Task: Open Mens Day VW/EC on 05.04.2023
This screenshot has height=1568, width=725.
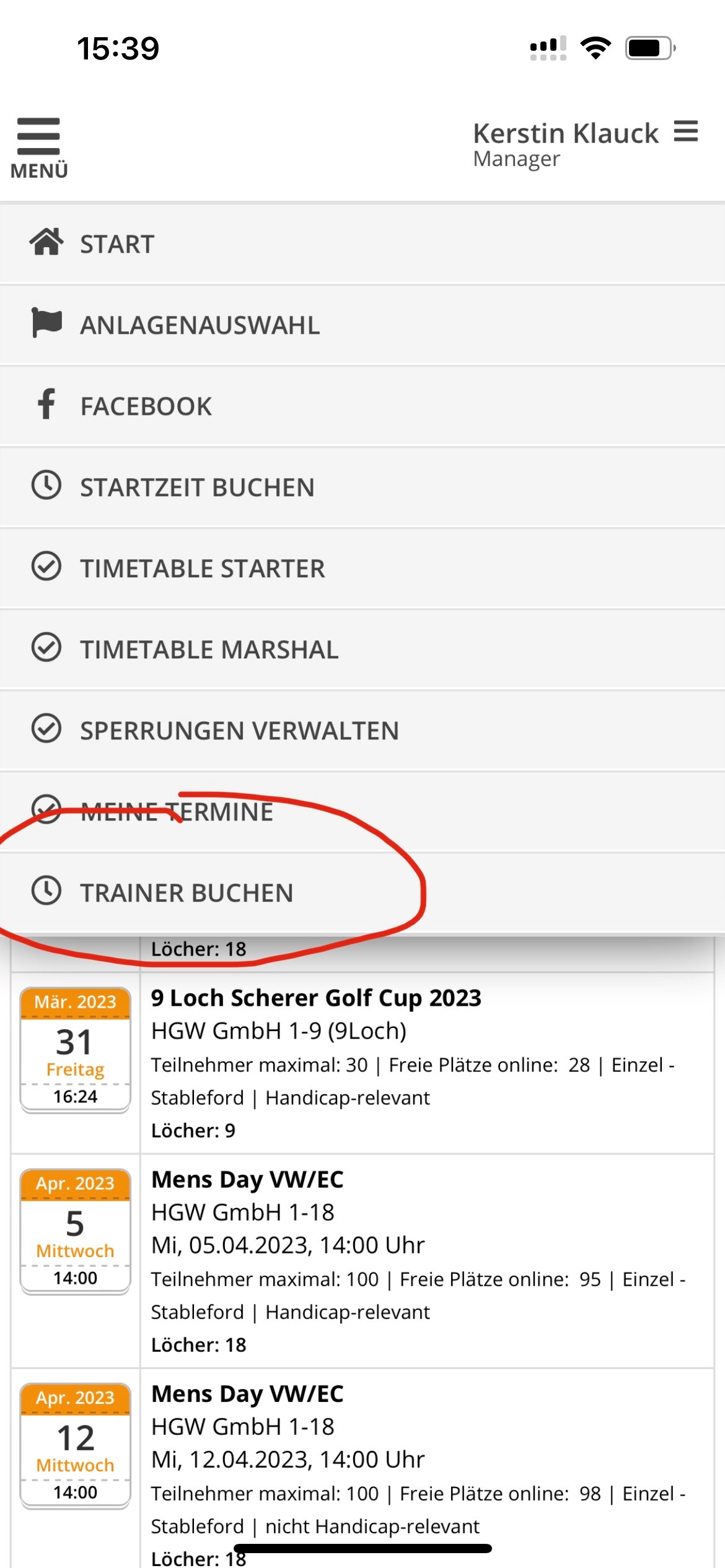Action: (x=247, y=1180)
